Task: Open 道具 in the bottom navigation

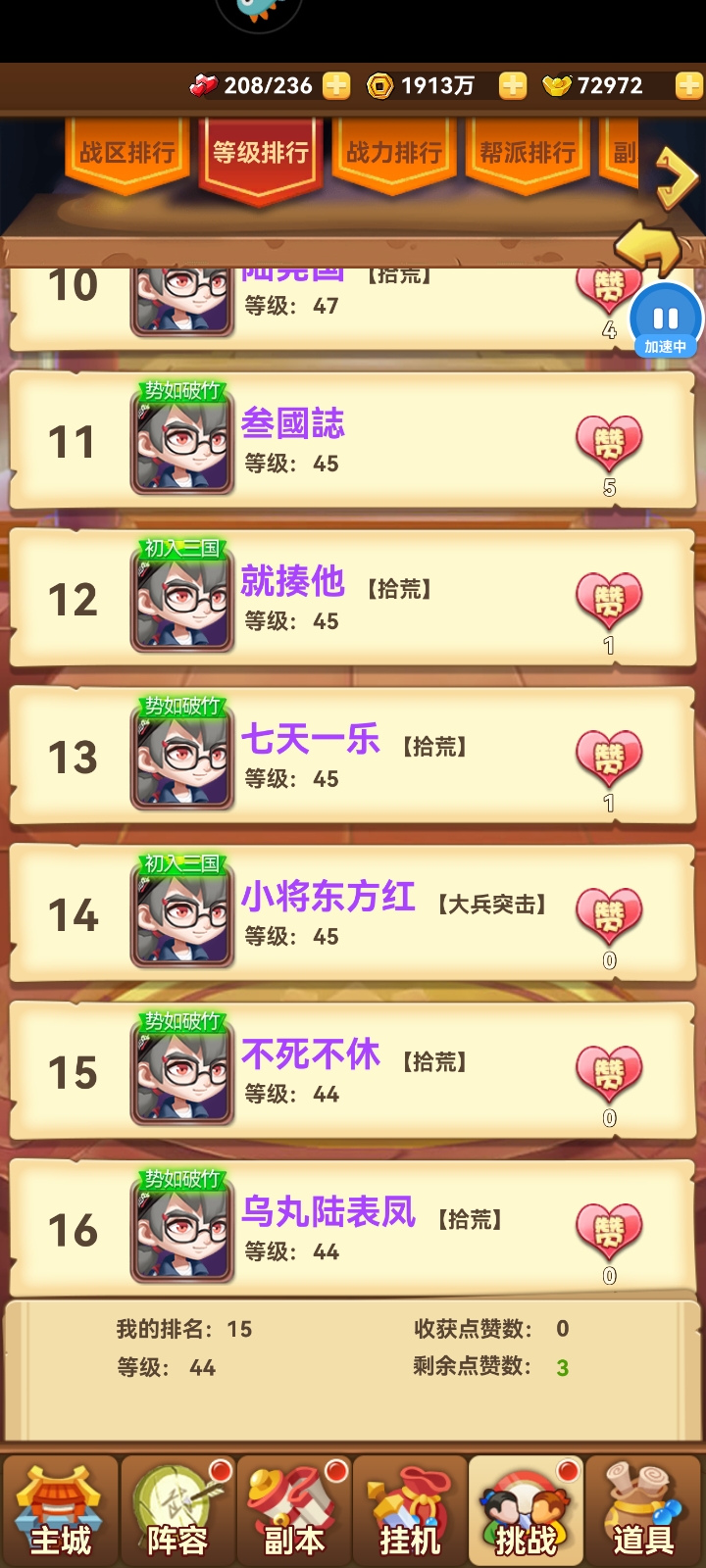Action: point(643,1511)
